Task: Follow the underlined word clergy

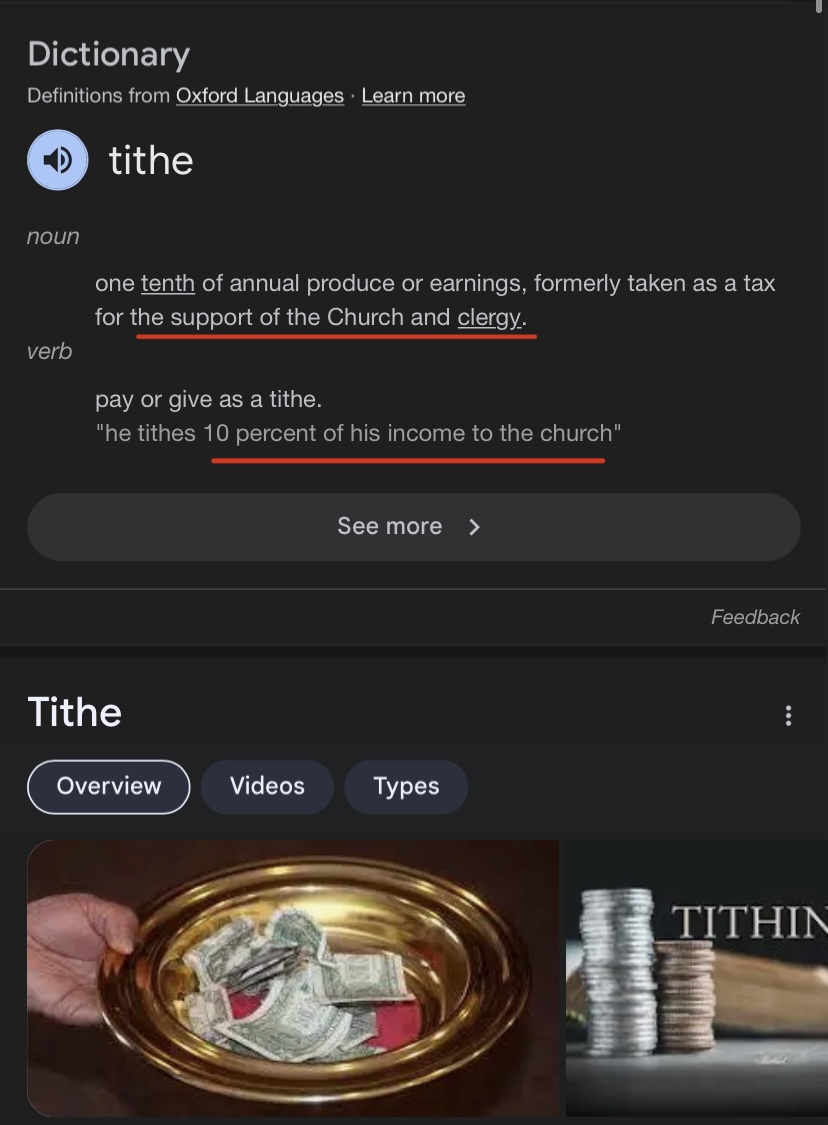Action: click(x=489, y=318)
